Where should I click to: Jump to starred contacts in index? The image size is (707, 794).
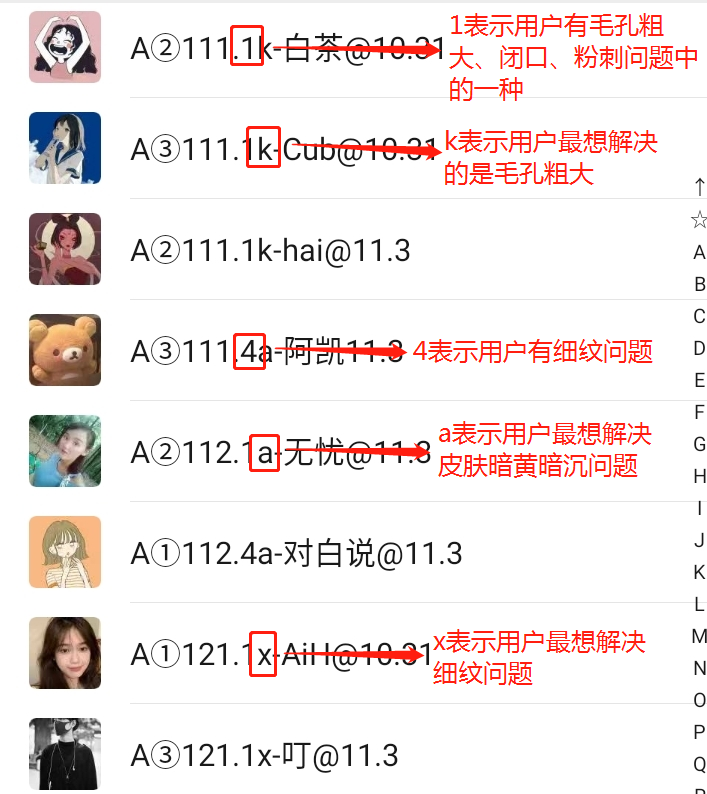pos(699,220)
